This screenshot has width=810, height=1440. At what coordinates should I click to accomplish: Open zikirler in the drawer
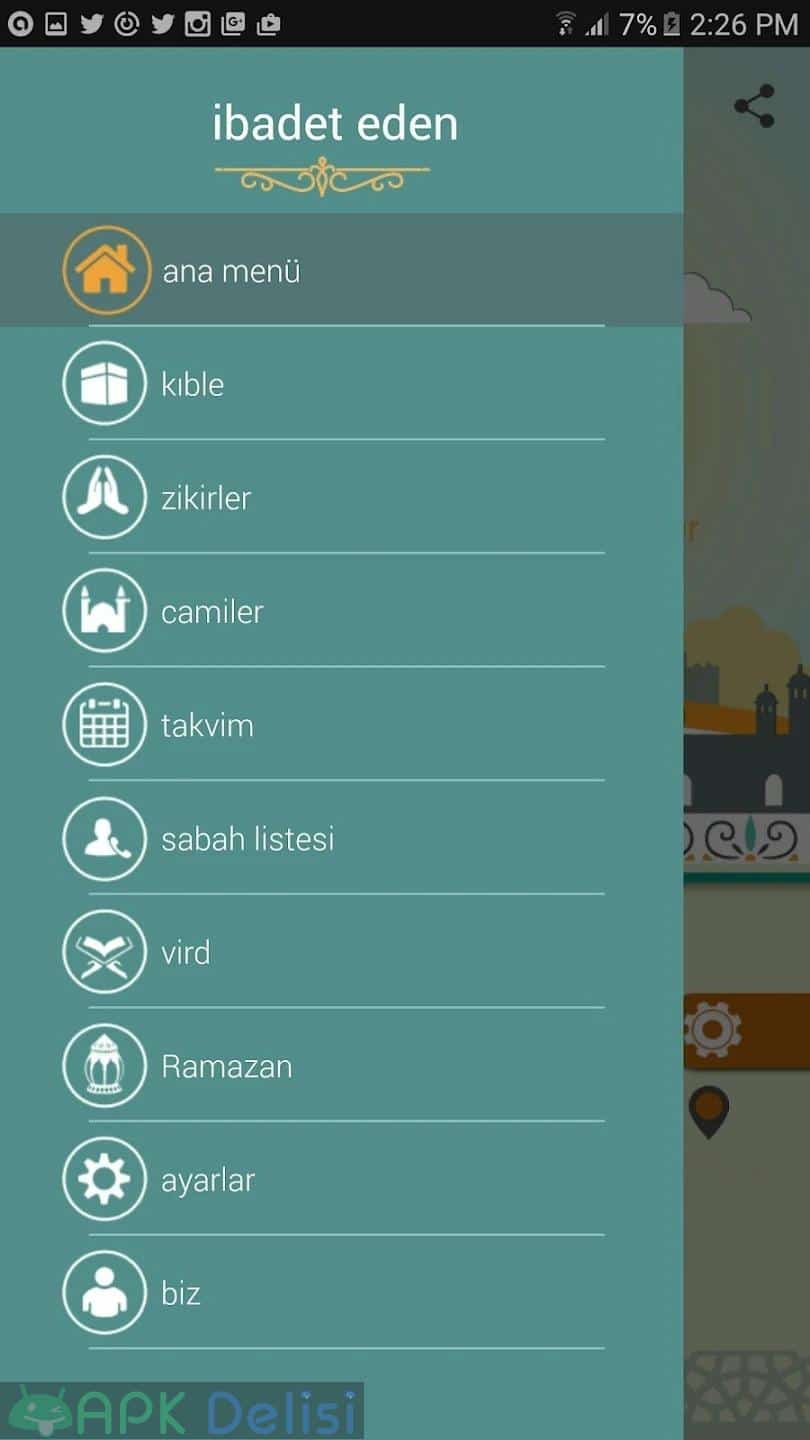341,497
